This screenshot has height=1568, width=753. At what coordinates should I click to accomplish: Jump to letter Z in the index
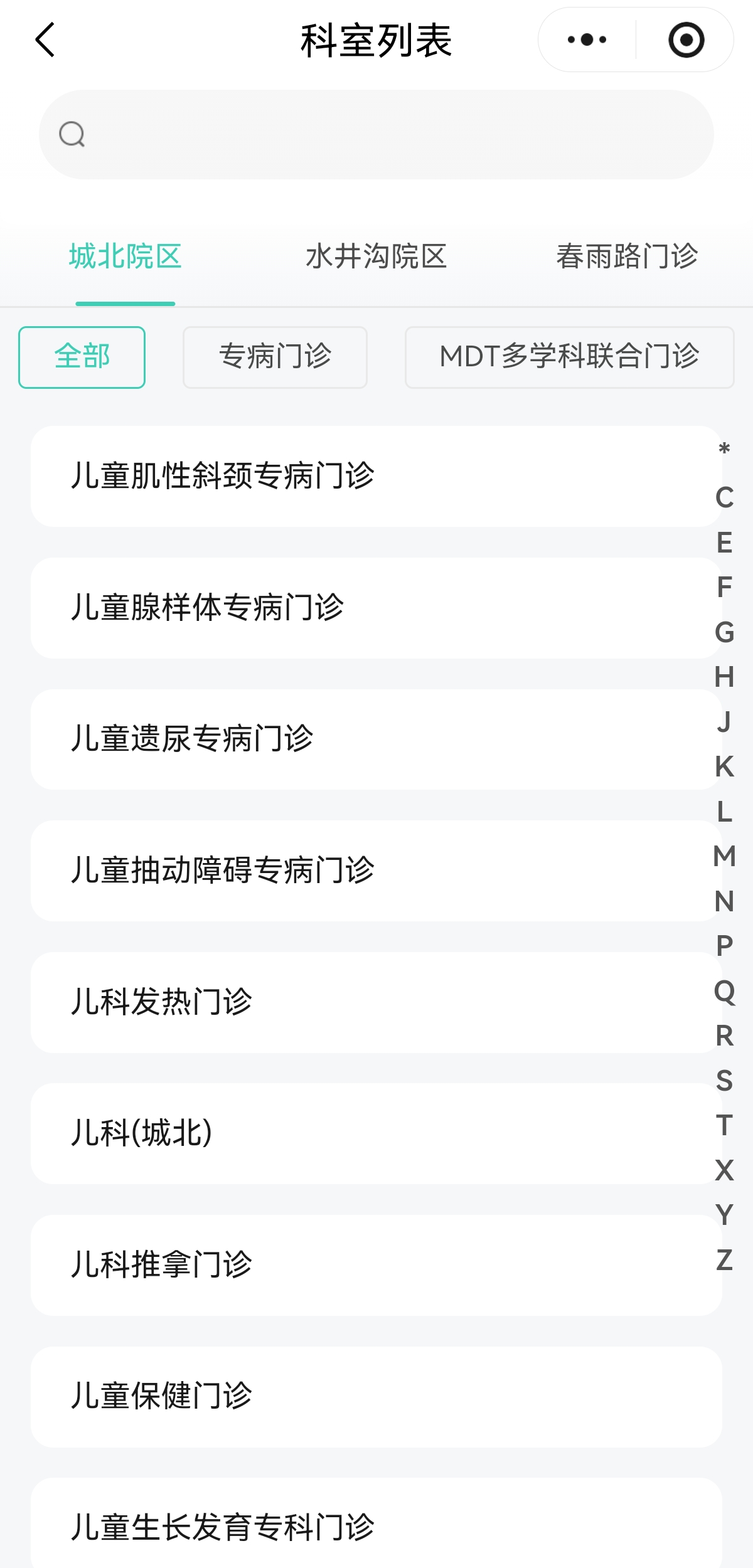[x=724, y=1260]
